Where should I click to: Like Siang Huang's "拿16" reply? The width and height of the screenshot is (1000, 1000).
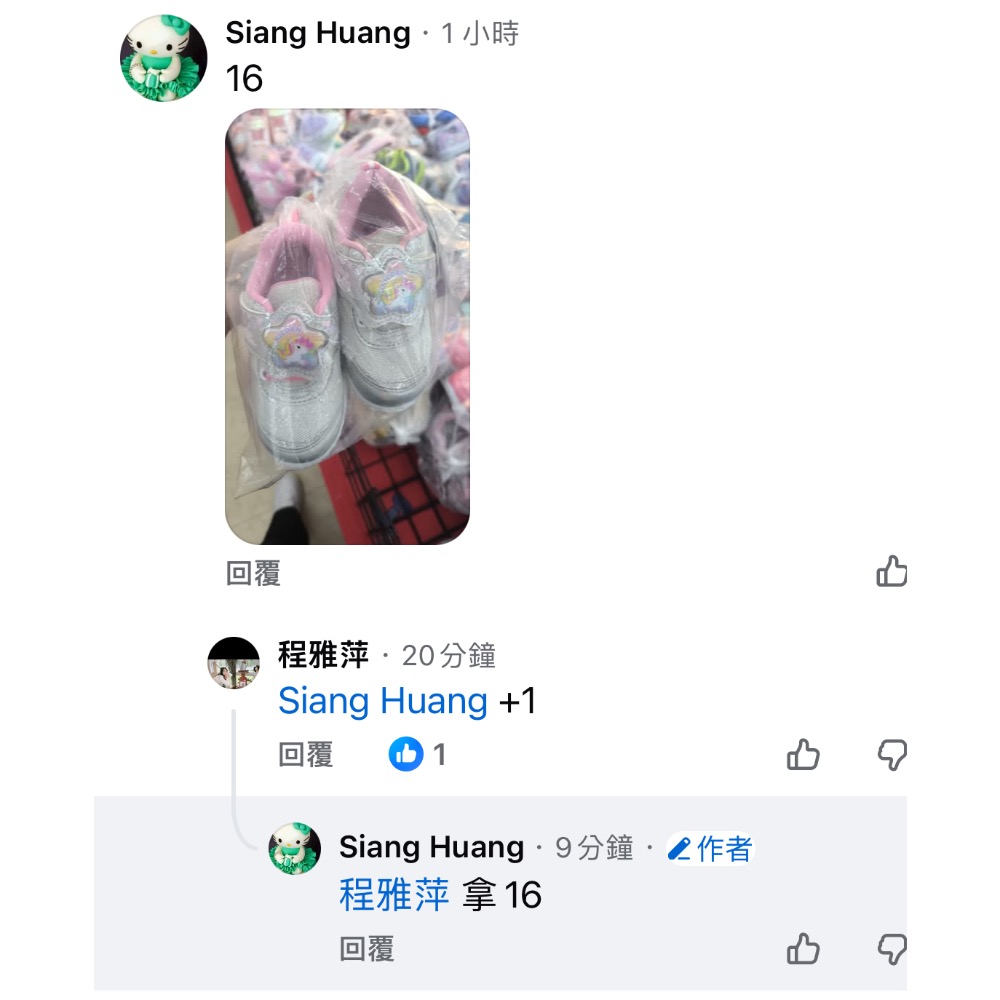click(803, 949)
